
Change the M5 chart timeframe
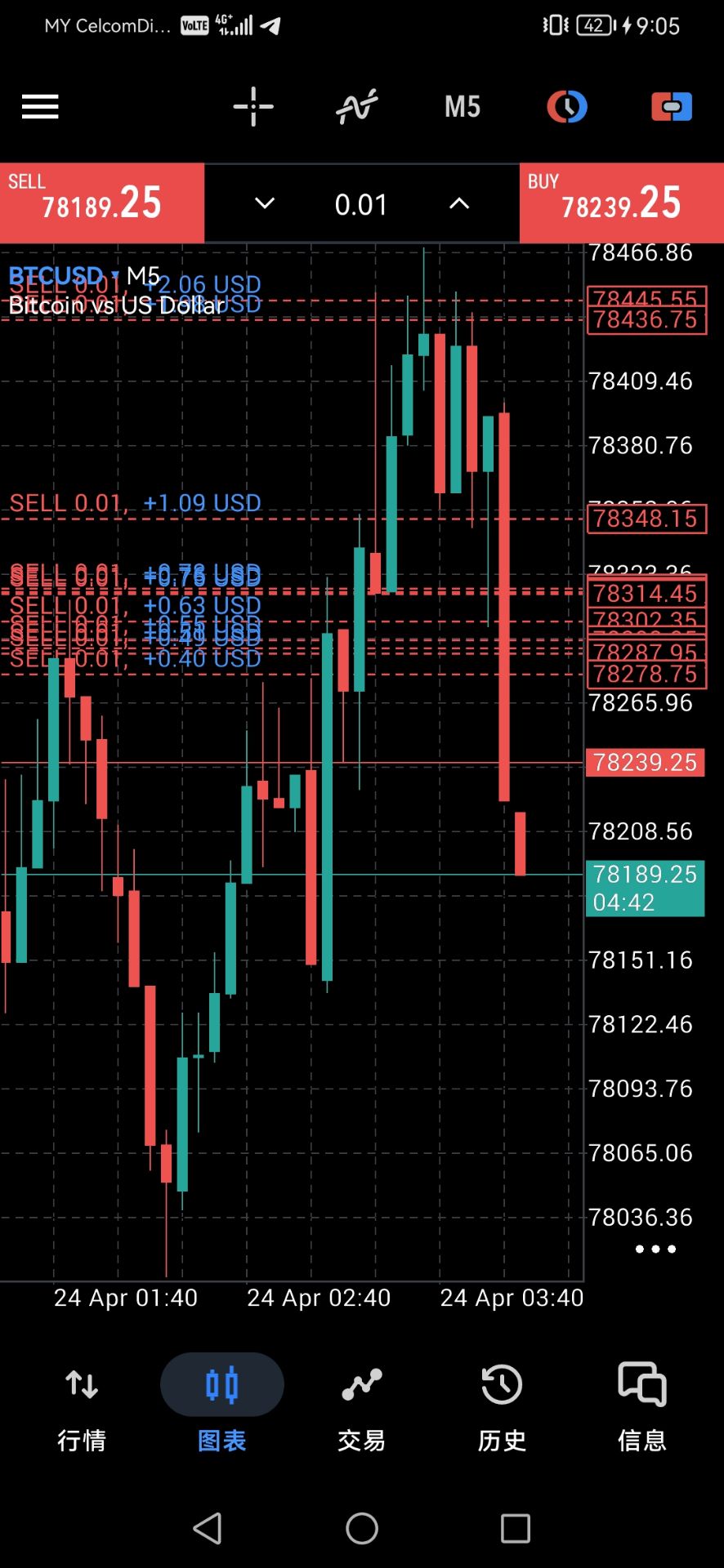[463, 107]
